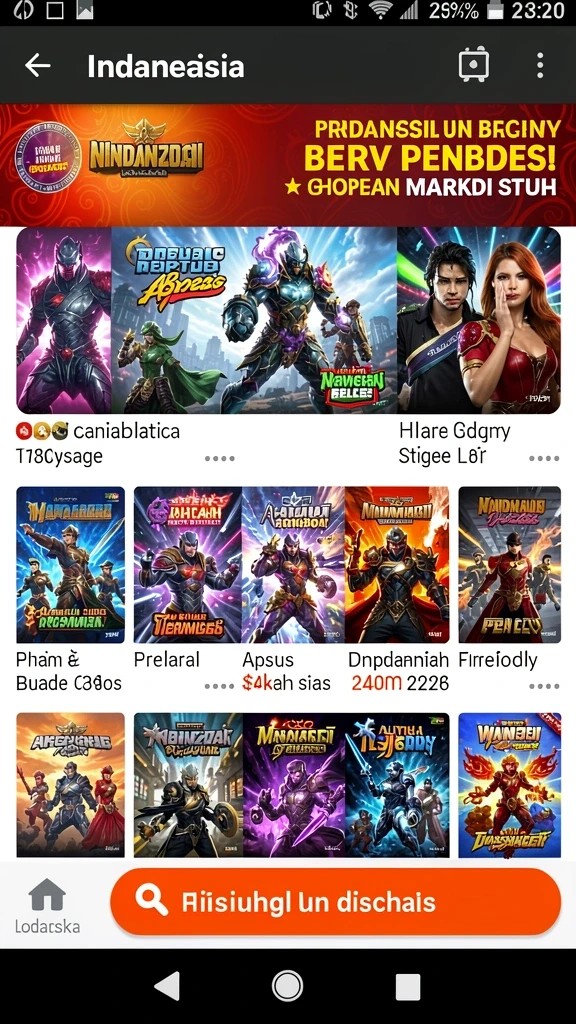Open the Hlare Gdgny Stigee Lor card
Screen dimensions: 576x1024
tap(479, 320)
